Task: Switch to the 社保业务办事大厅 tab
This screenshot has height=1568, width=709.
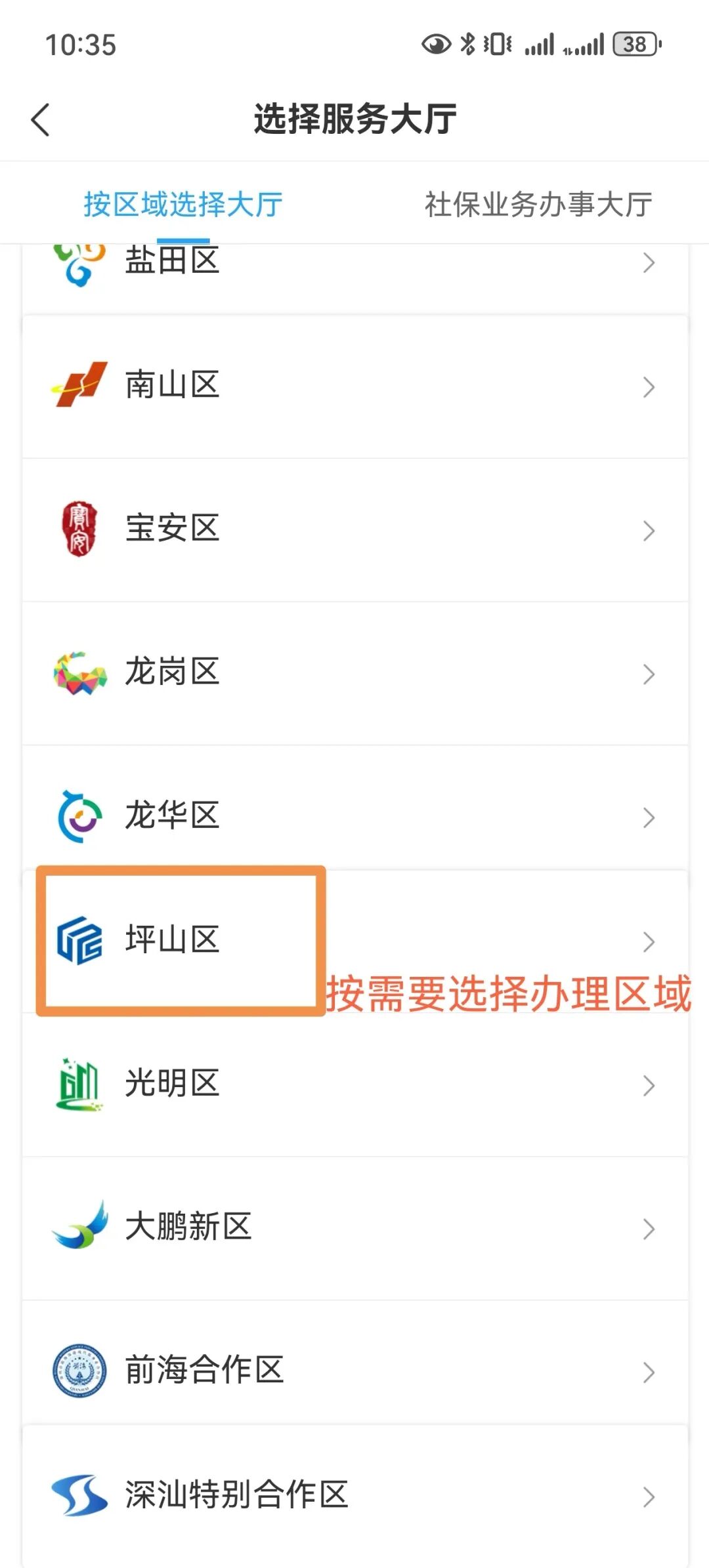Action: pos(538,204)
